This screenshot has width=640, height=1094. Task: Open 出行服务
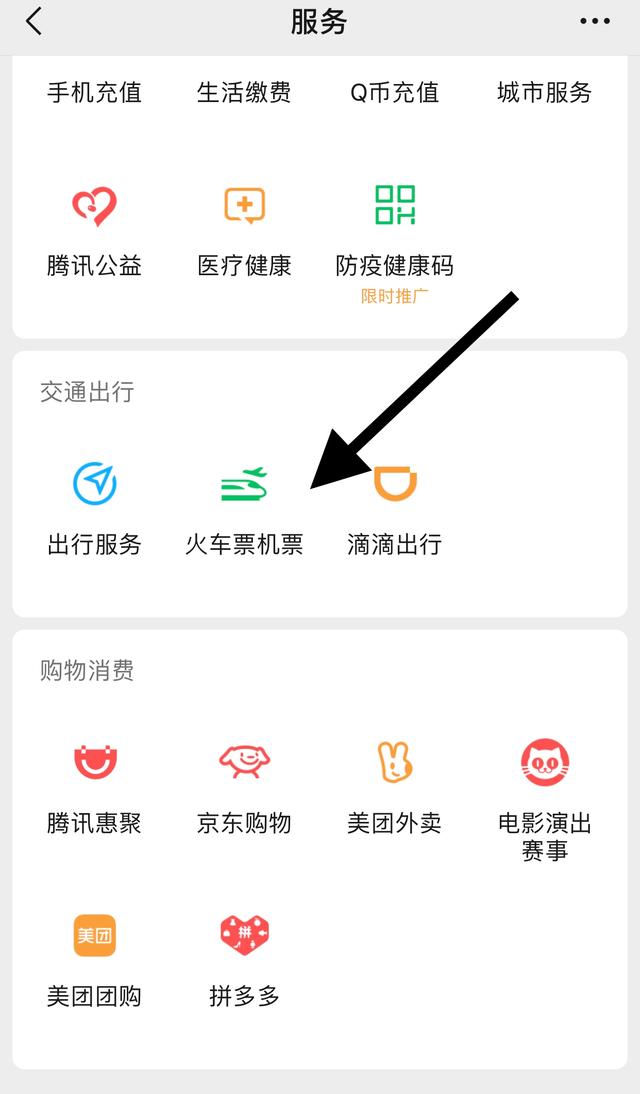click(x=94, y=507)
